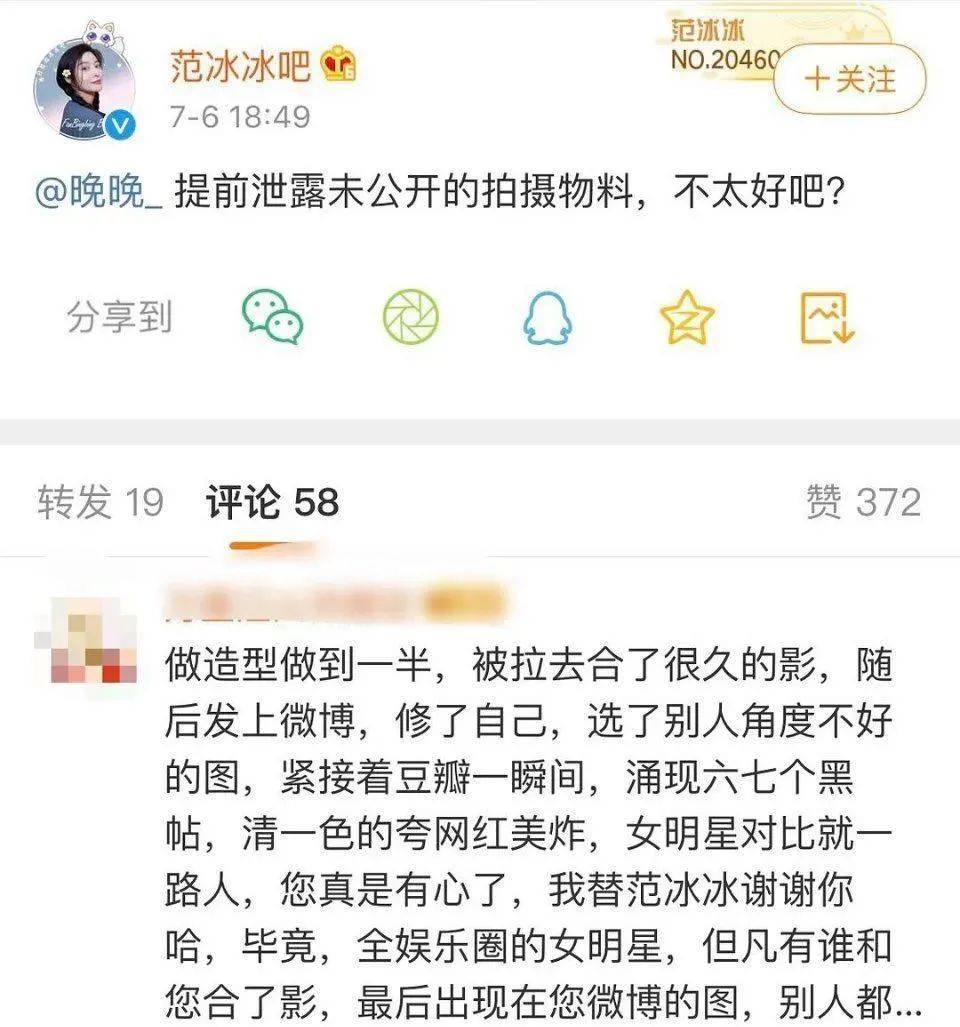Viewport: 960px width, 1027px height.
Task: Click the crown membership icon beside 范冰冰吧
Action: (x=337, y=63)
